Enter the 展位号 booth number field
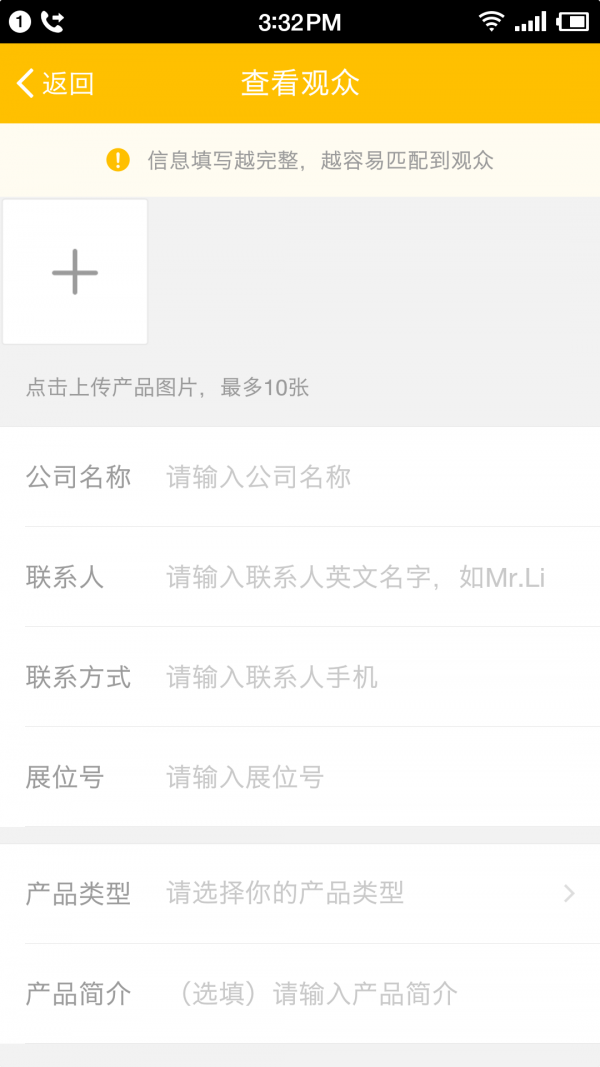This screenshot has width=600, height=1067. click(x=381, y=776)
